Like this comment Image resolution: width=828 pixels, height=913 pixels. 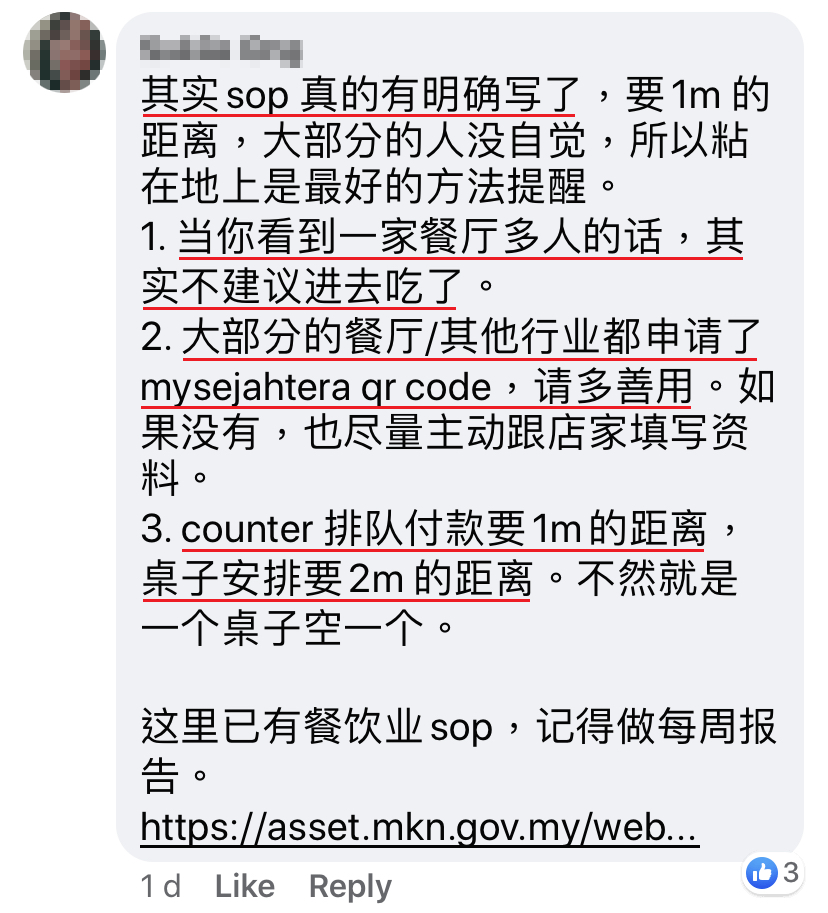pyautogui.click(x=245, y=885)
